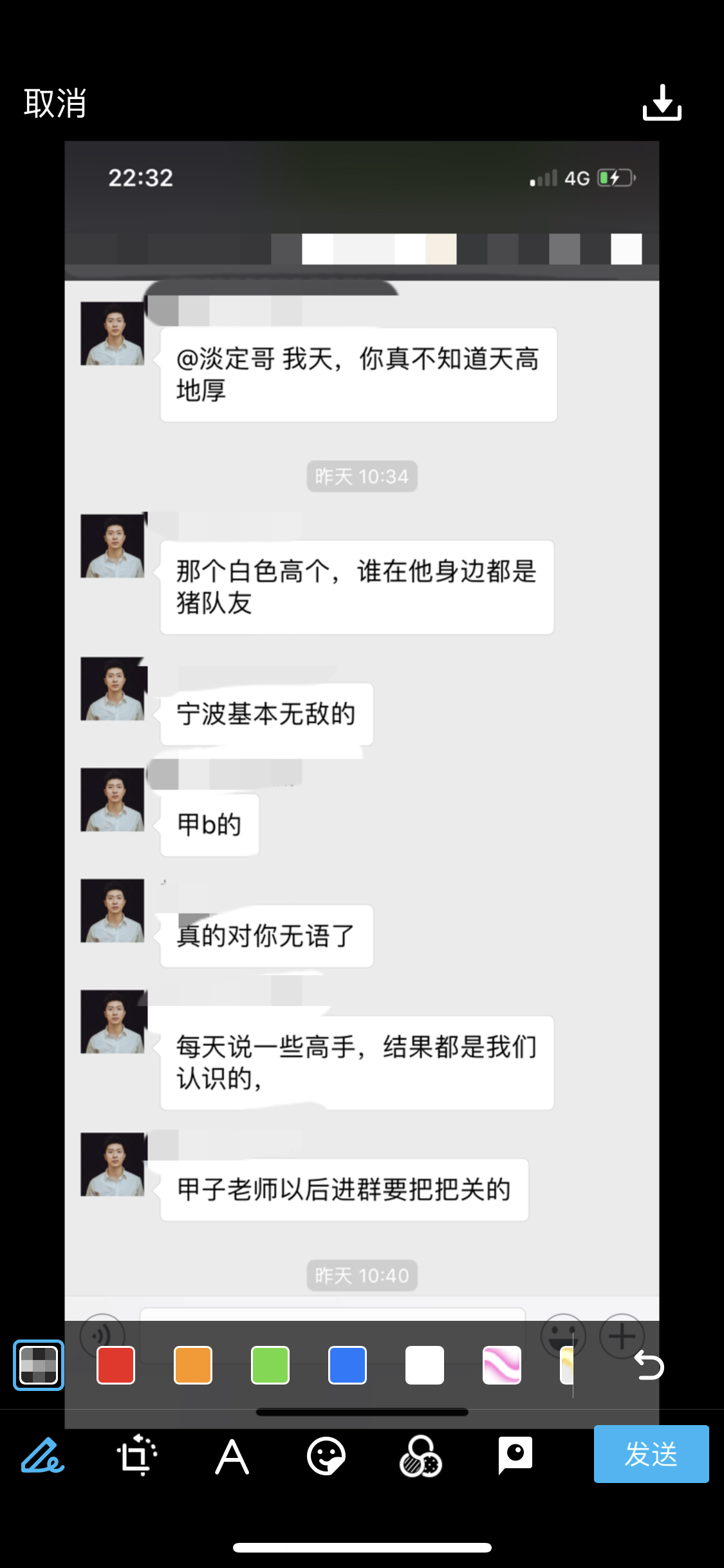Select the white brush color

point(425,1365)
